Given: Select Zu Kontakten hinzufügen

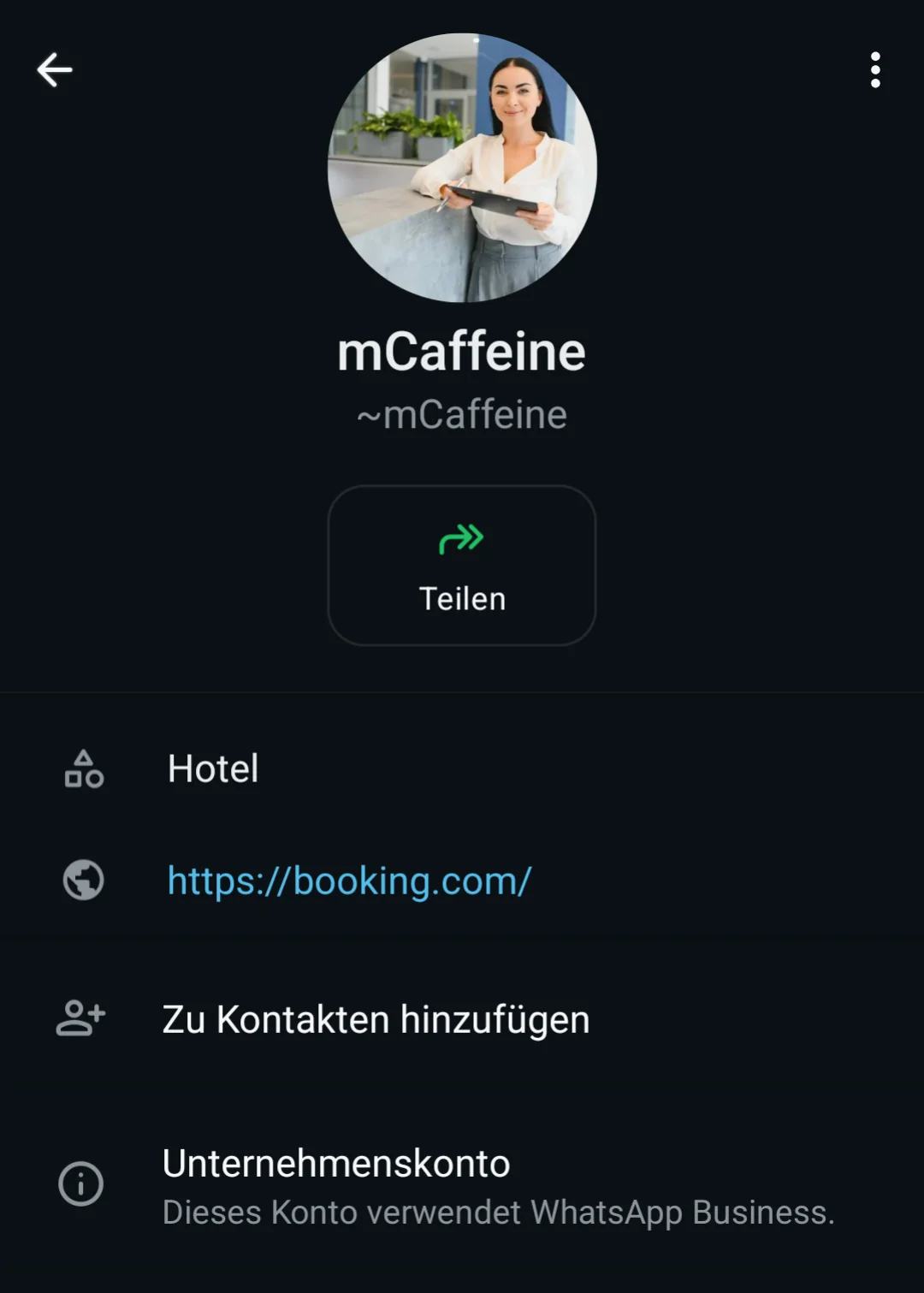Looking at the screenshot, I should [376, 1019].
